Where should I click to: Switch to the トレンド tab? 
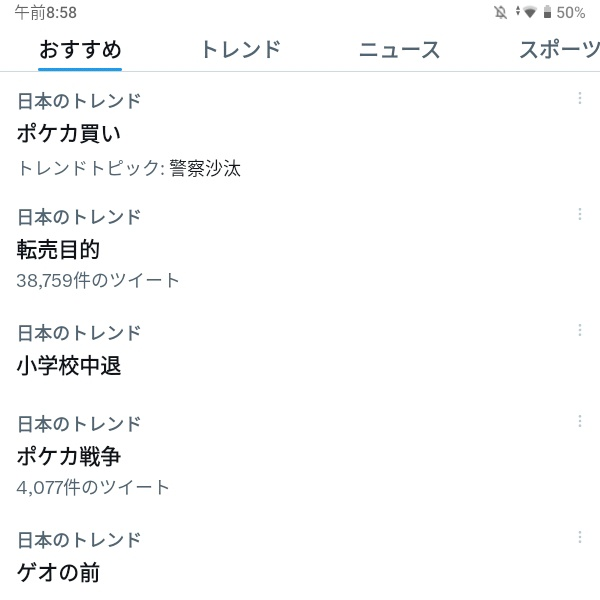[x=240, y=50]
